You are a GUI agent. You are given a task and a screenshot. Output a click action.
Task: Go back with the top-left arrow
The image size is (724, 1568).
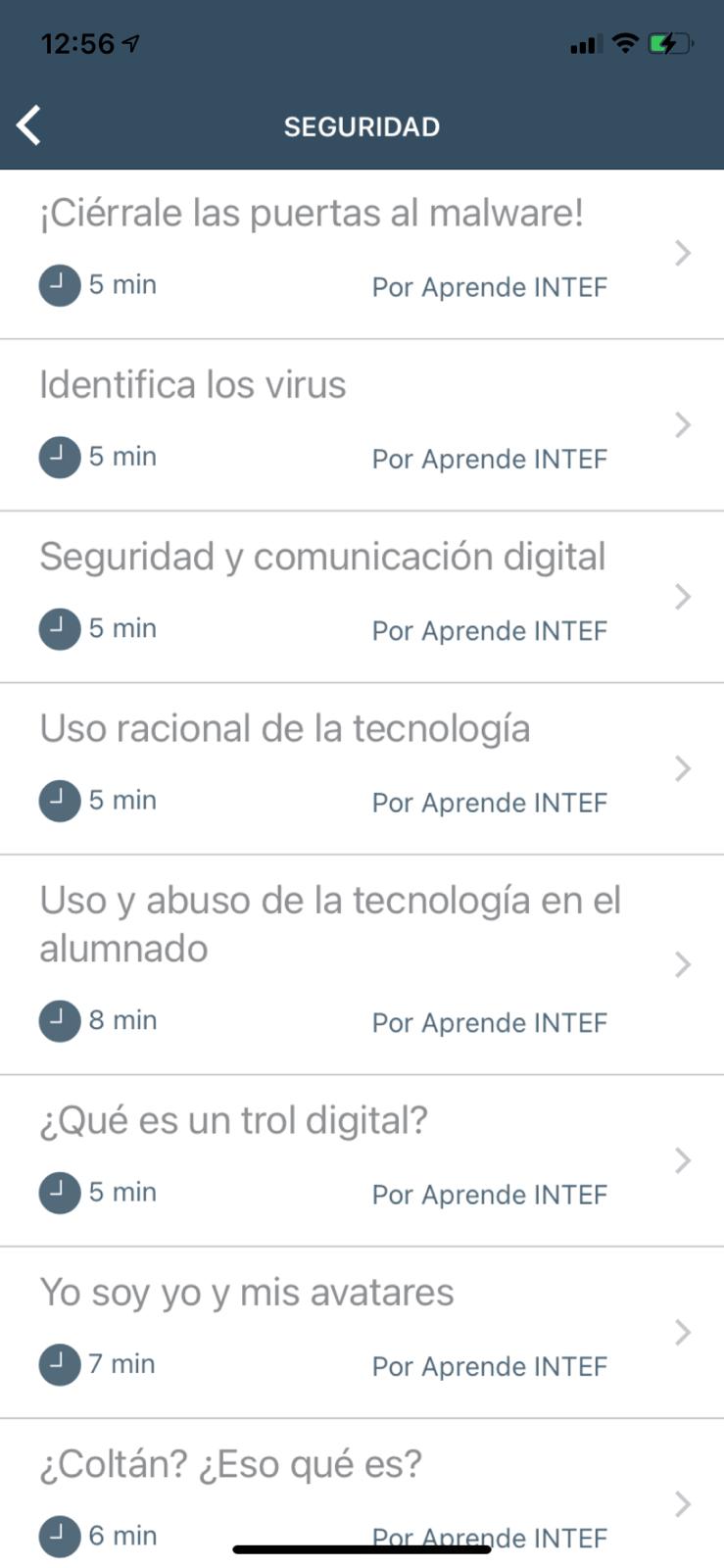(x=29, y=125)
